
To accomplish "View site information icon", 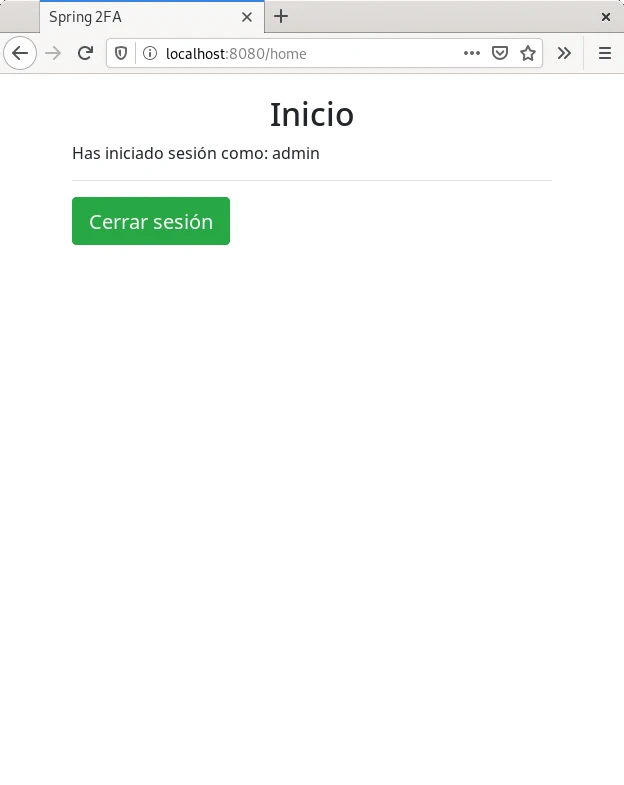I will click(150, 54).
